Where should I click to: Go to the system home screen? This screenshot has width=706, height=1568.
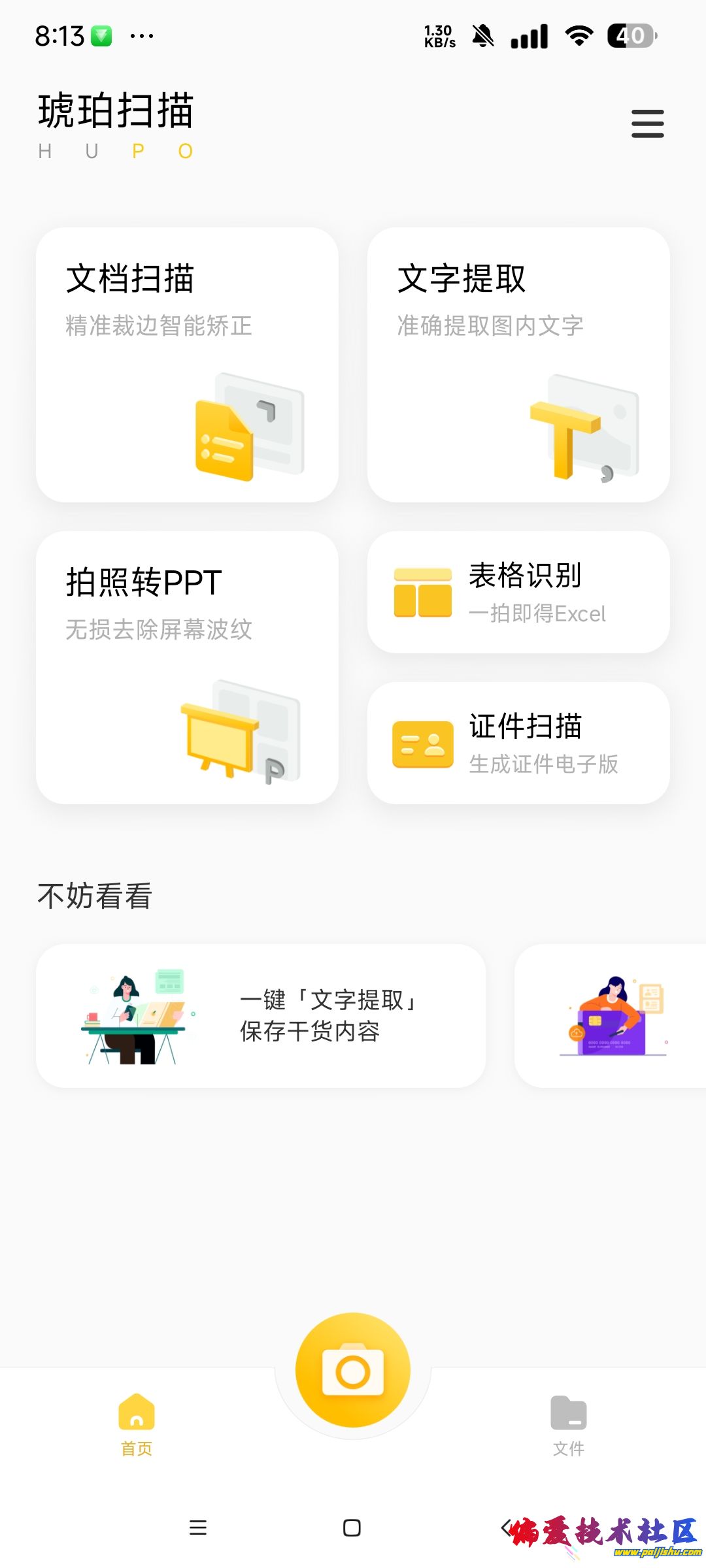[352, 1527]
